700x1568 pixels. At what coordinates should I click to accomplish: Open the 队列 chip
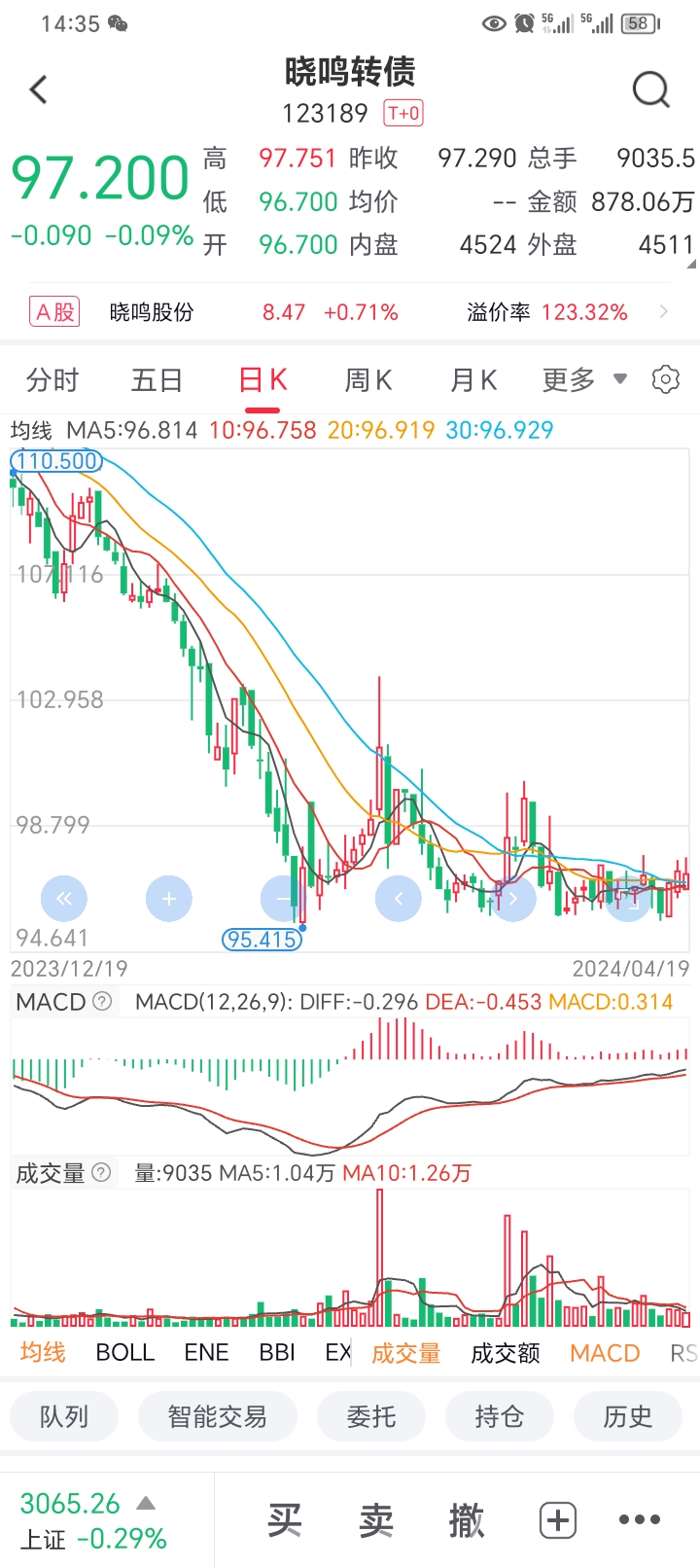tap(64, 1417)
